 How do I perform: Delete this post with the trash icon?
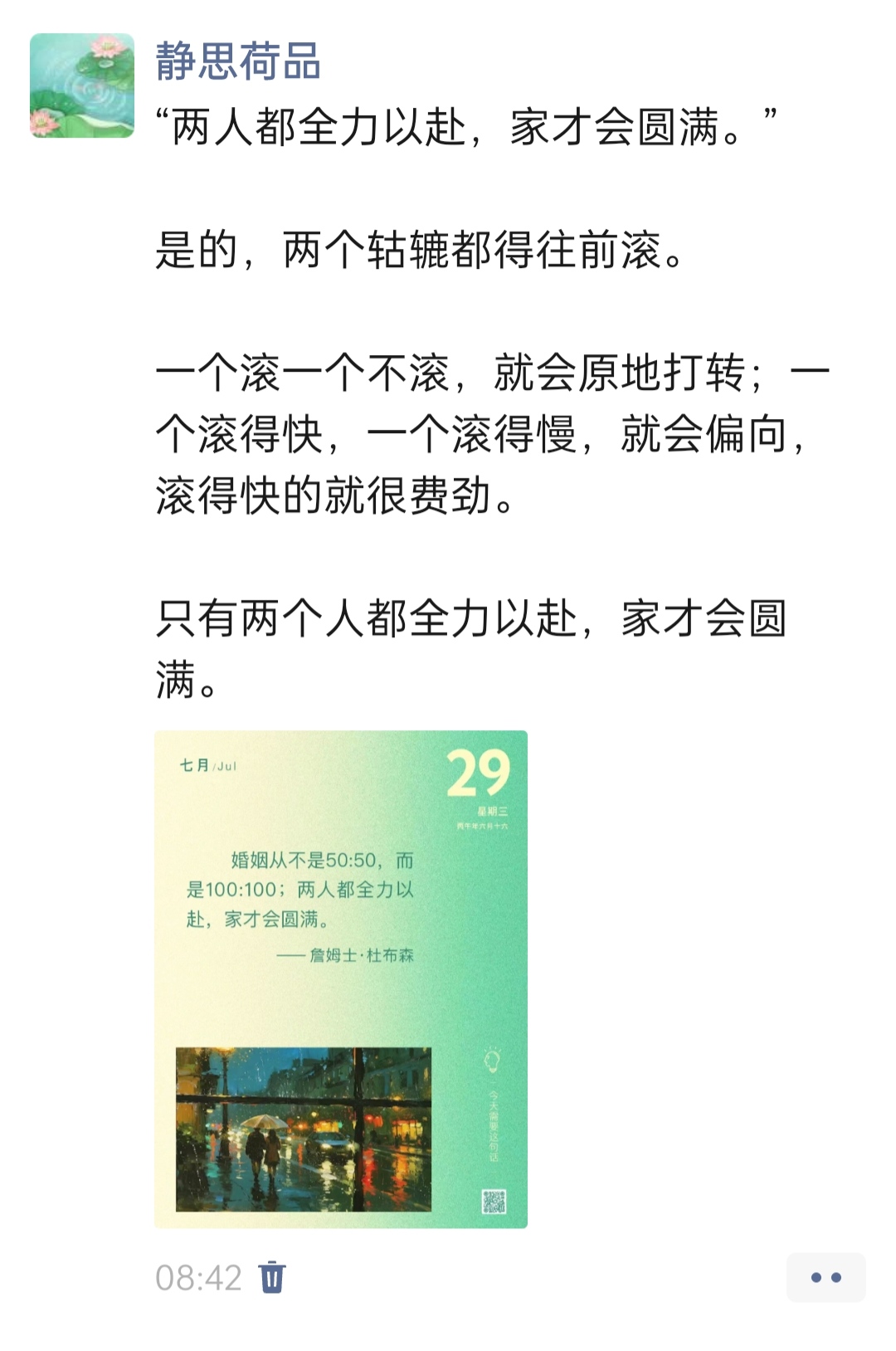pos(272,1277)
